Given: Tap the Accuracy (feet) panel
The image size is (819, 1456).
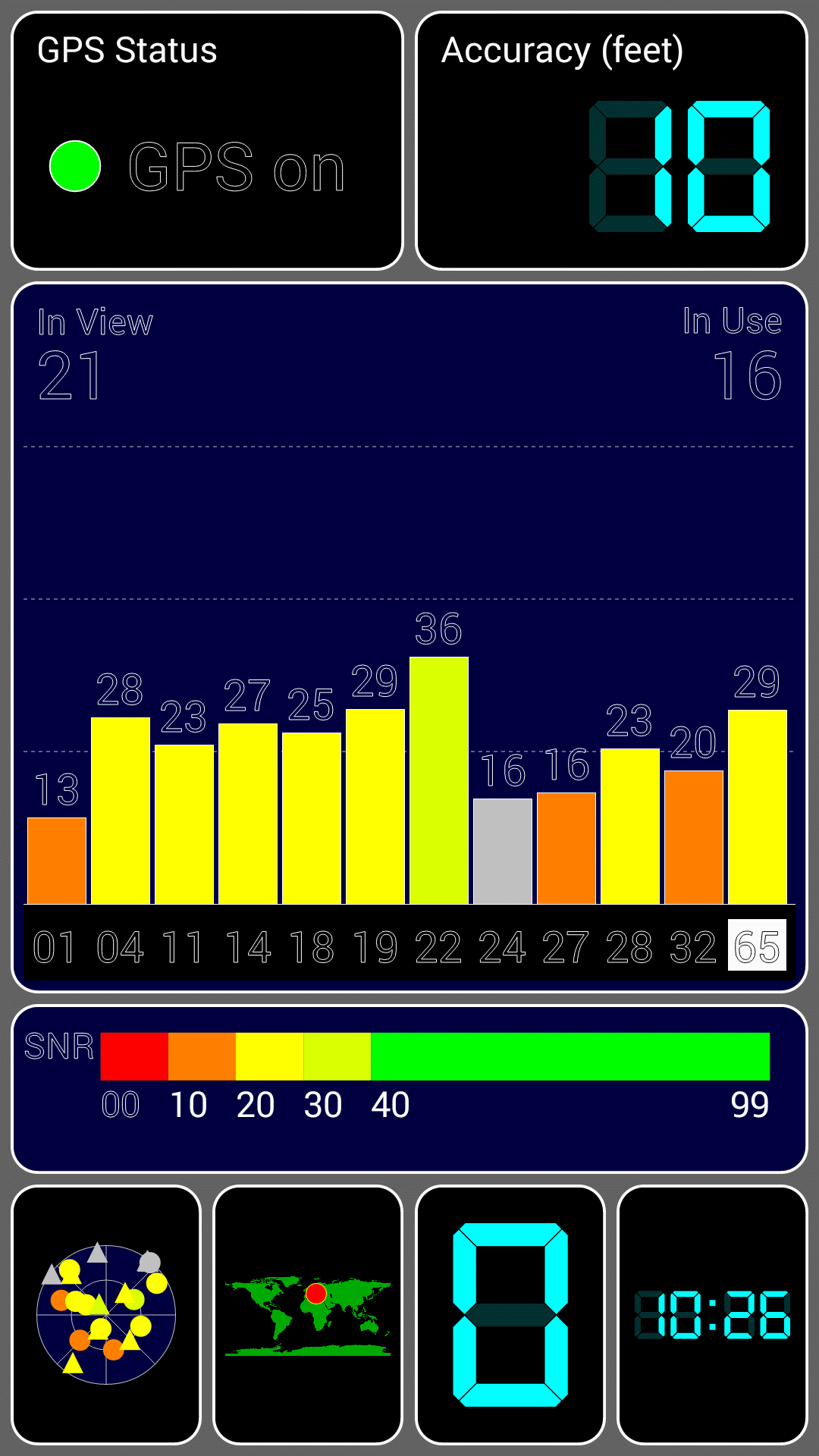Looking at the screenshot, I should 612,140.
